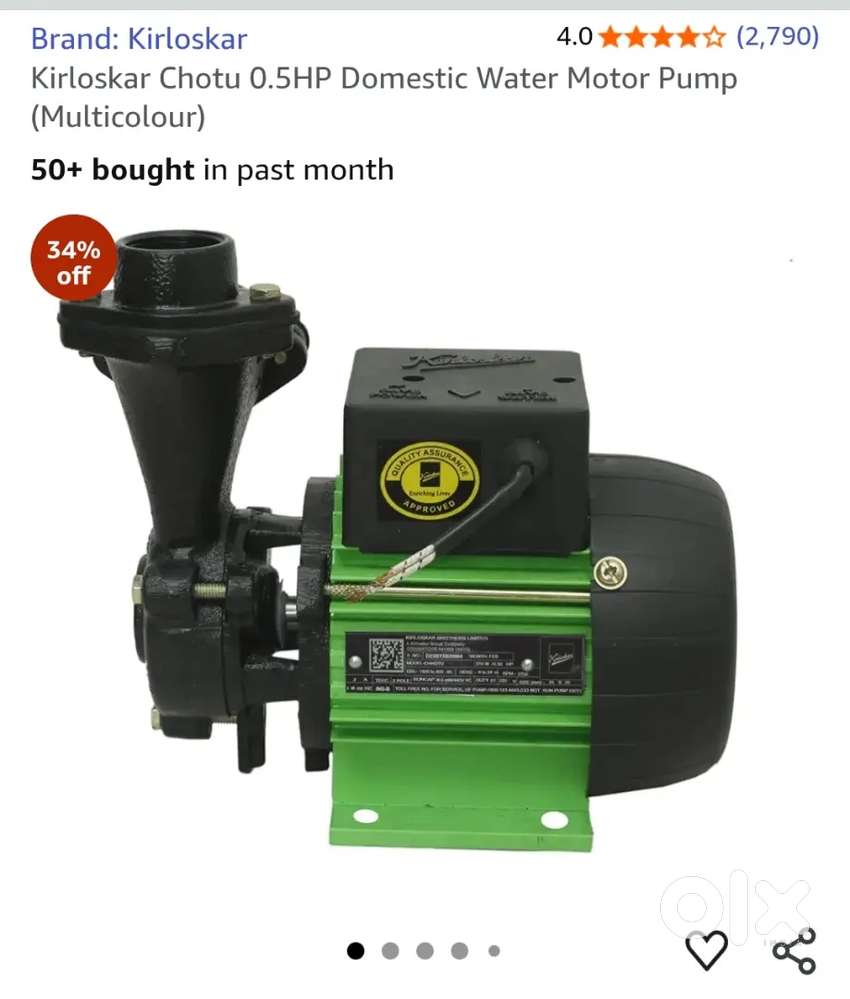Share this product listing
Viewport: 850px width, 999px height.
tap(795, 950)
